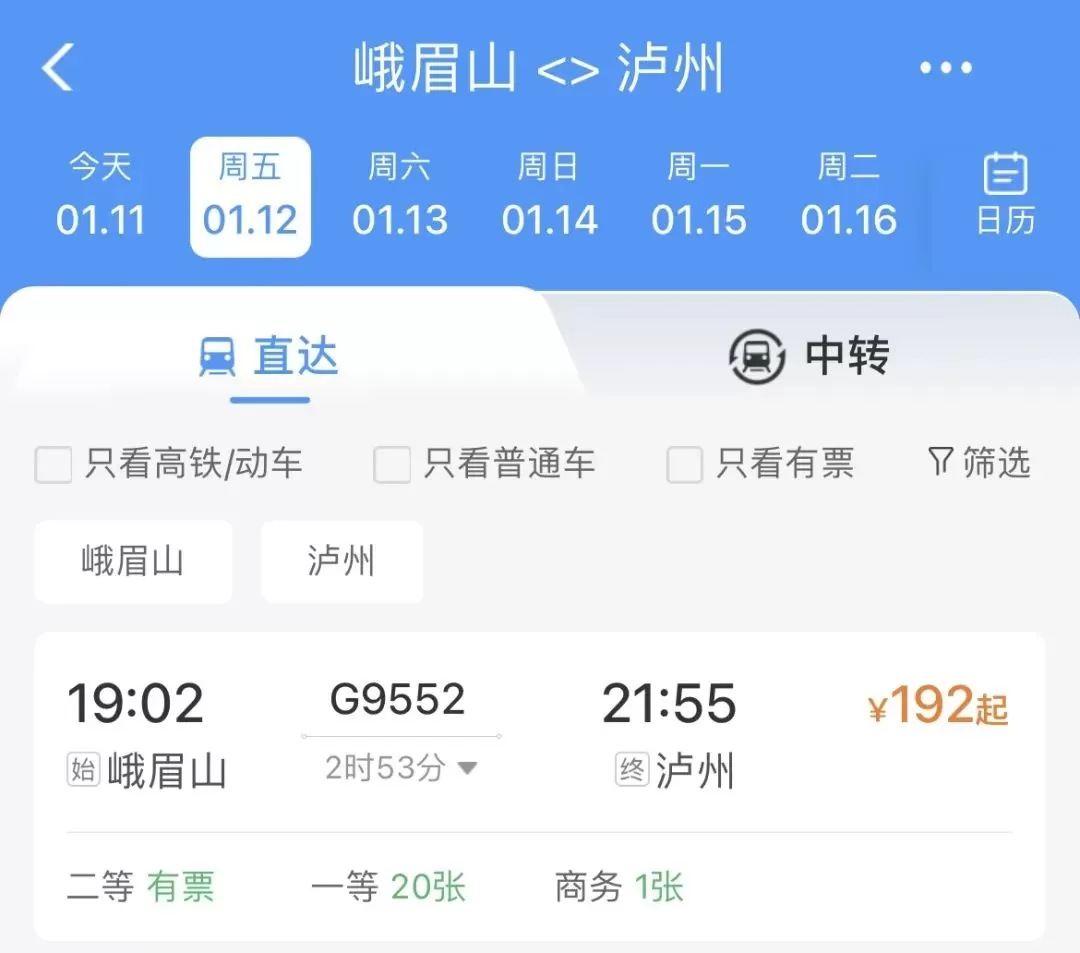Tick 只看有票 to show available tickets
The width and height of the screenshot is (1080, 953).
point(685,464)
